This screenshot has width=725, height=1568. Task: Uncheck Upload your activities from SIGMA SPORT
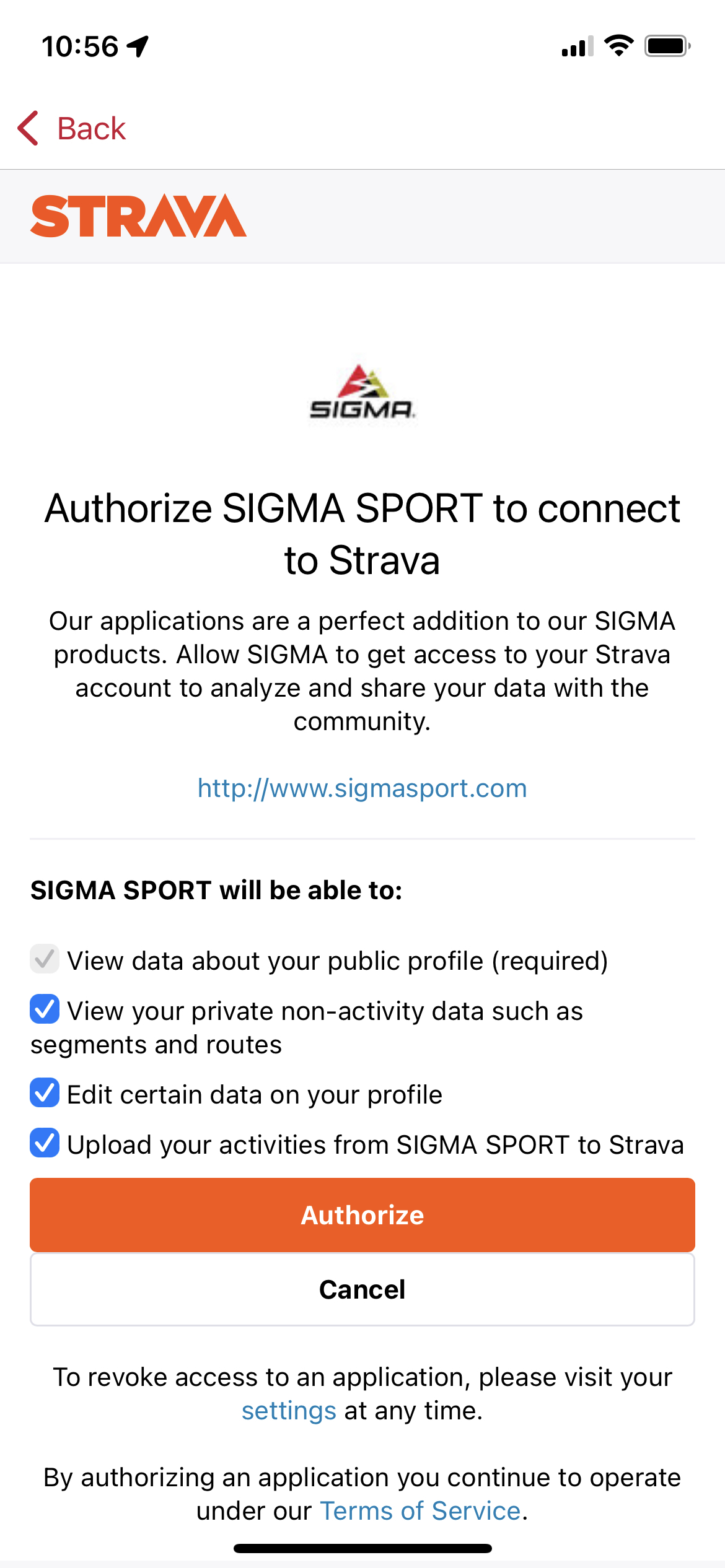(45, 1143)
